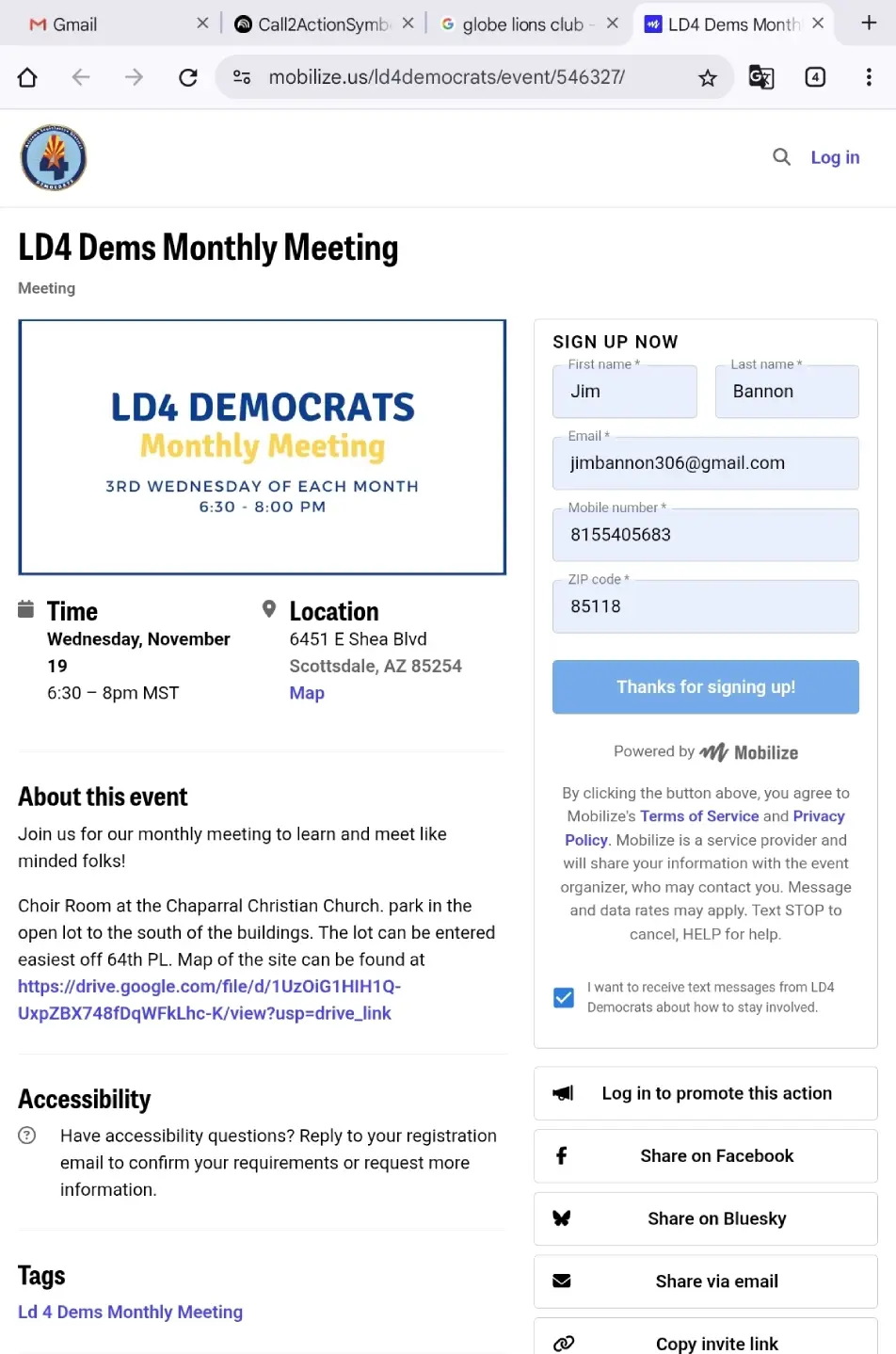
Task: Click the home icon in the toolbar
Action: coord(26,77)
